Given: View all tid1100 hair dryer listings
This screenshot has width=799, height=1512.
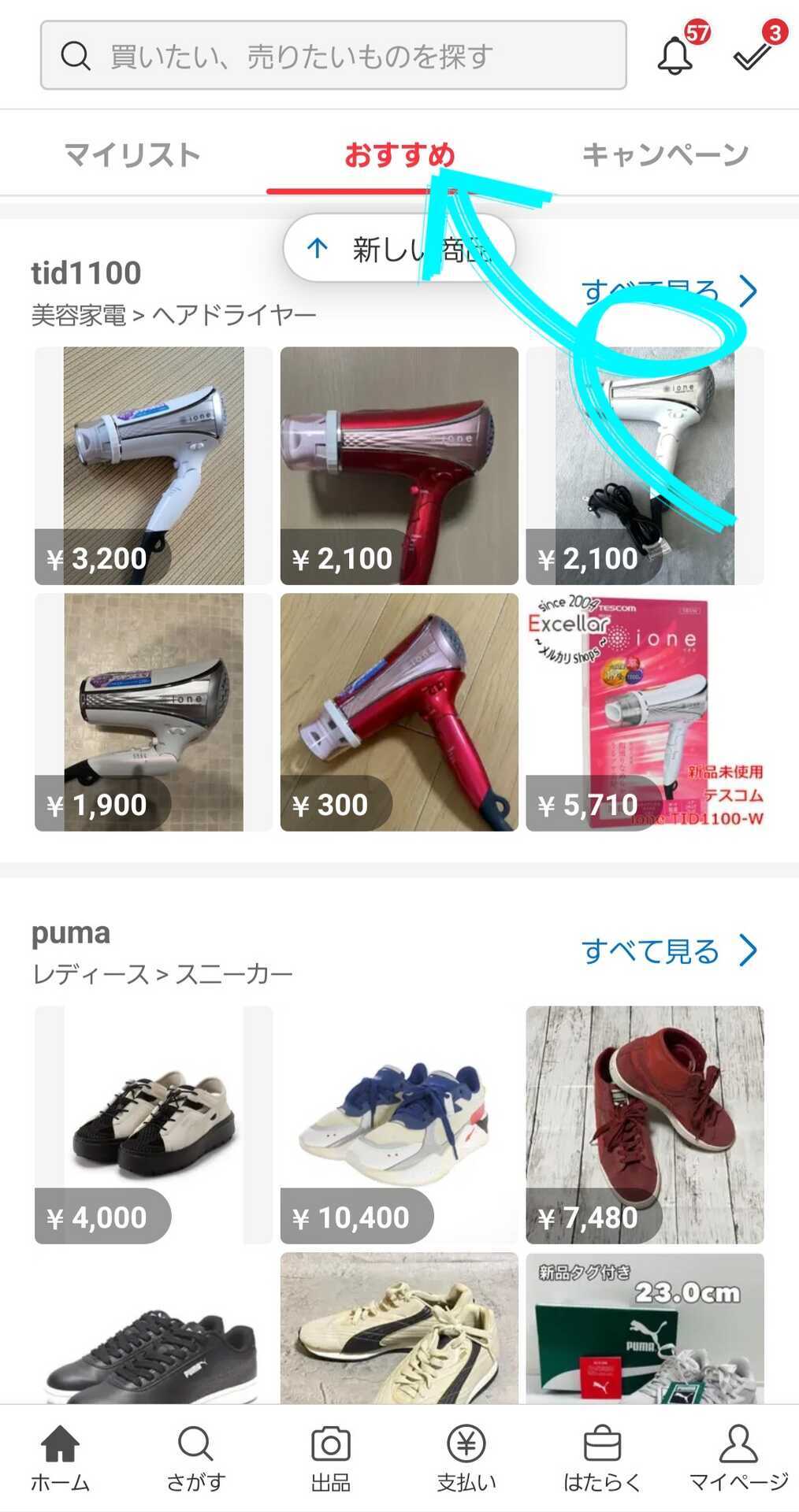Looking at the screenshot, I should click(670, 291).
